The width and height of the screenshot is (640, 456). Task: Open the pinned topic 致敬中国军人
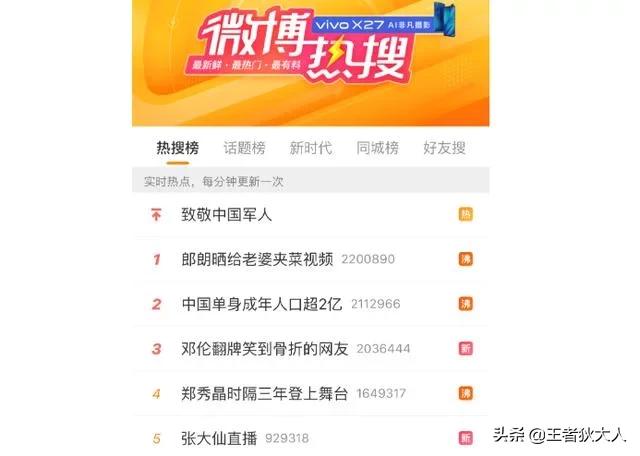click(227, 214)
